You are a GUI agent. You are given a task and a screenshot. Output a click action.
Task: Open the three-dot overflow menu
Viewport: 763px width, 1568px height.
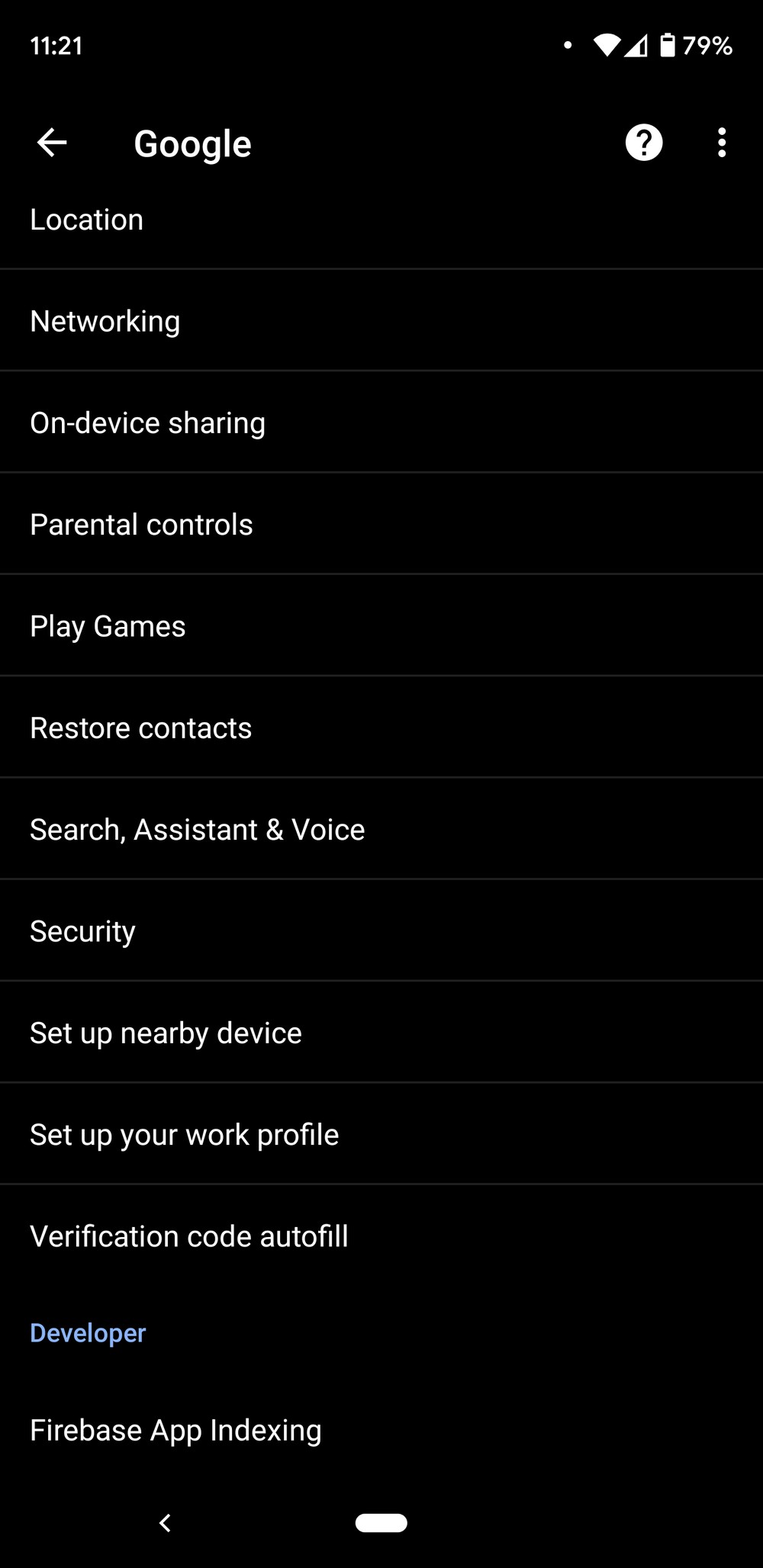click(x=721, y=143)
